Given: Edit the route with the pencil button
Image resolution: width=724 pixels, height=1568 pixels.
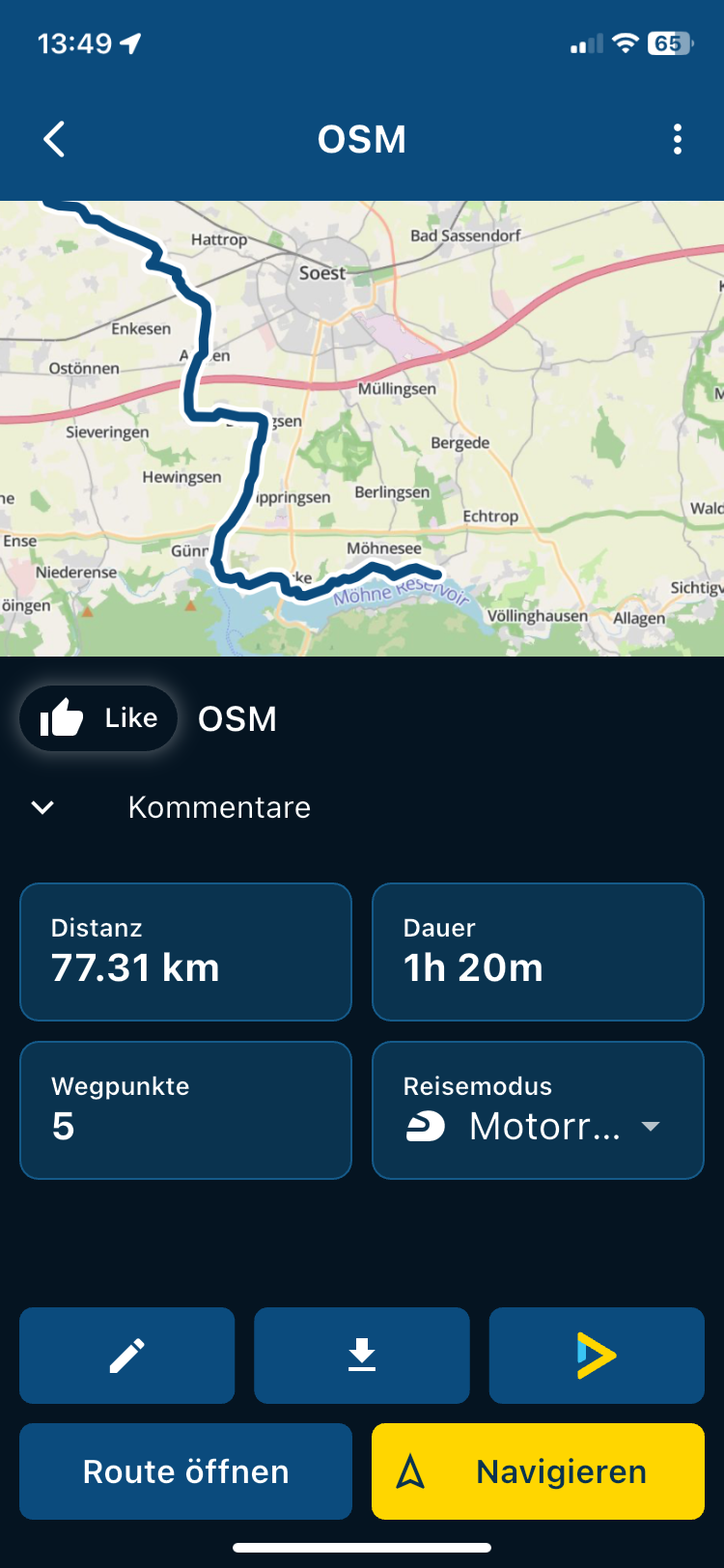Looking at the screenshot, I should 126,1356.
